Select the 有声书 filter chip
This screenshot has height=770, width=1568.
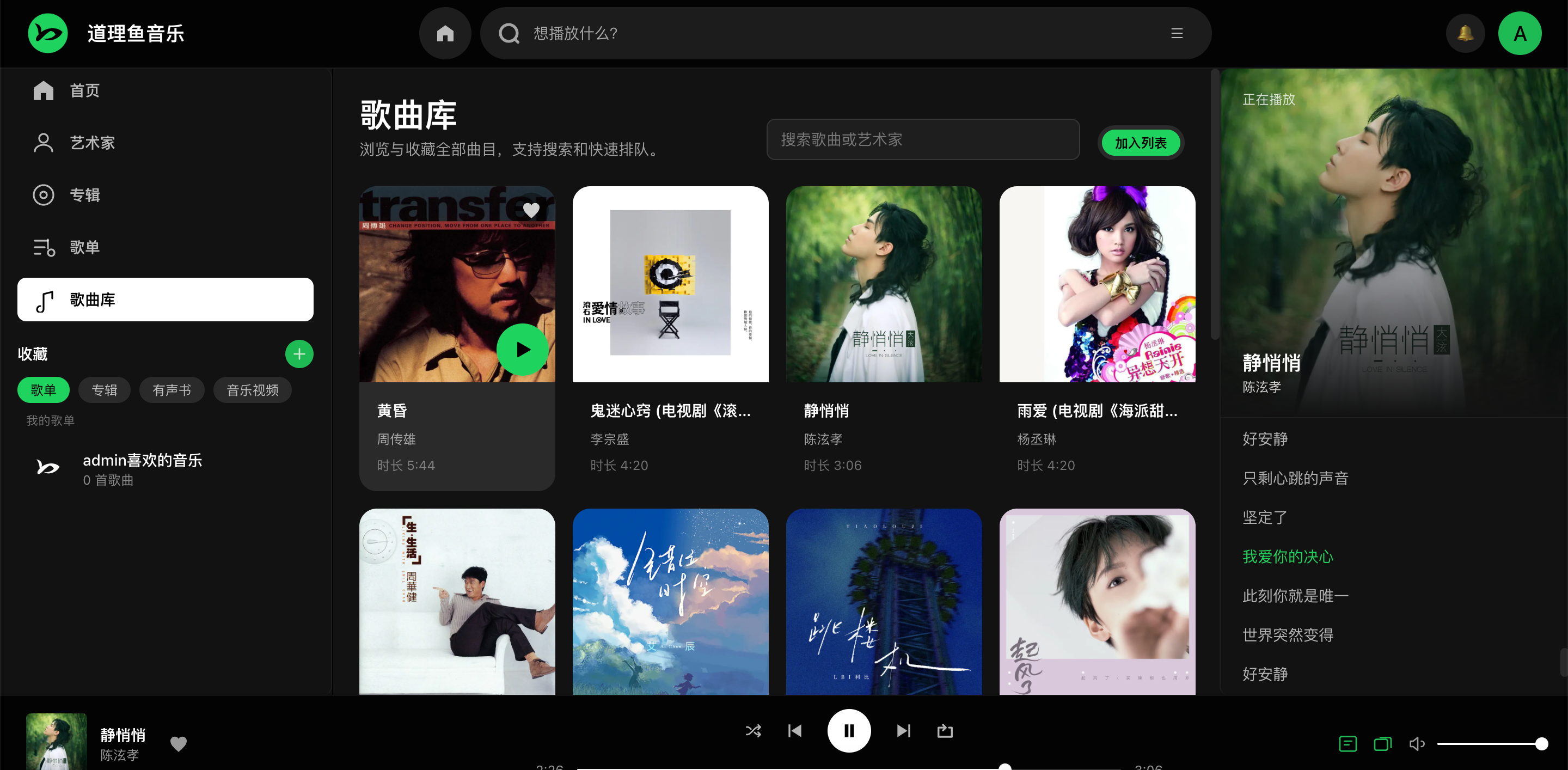click(171, 390)
